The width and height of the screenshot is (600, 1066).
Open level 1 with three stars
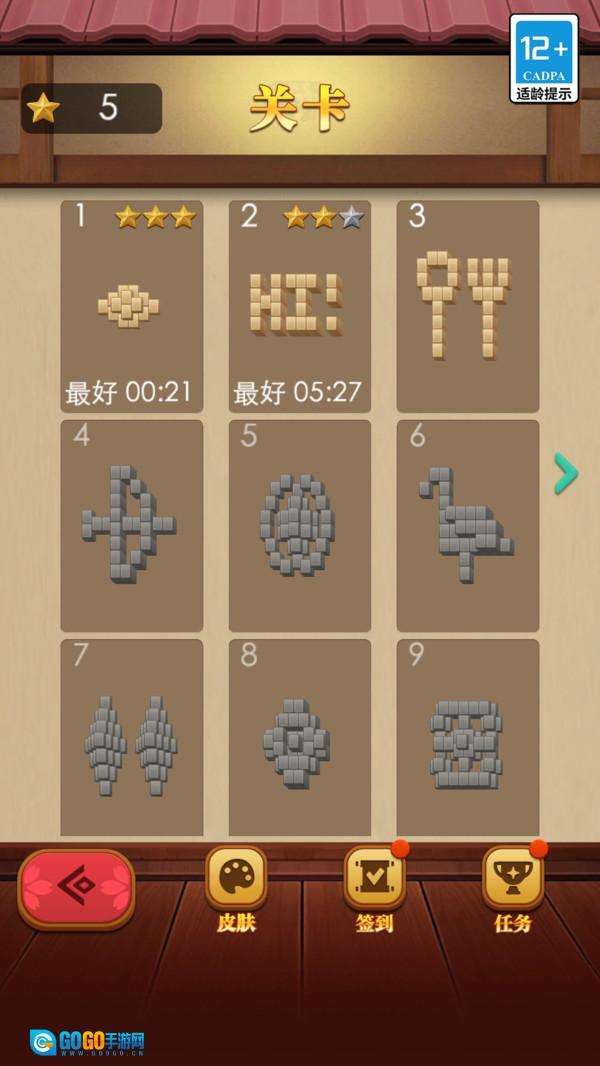coord(132,307)
